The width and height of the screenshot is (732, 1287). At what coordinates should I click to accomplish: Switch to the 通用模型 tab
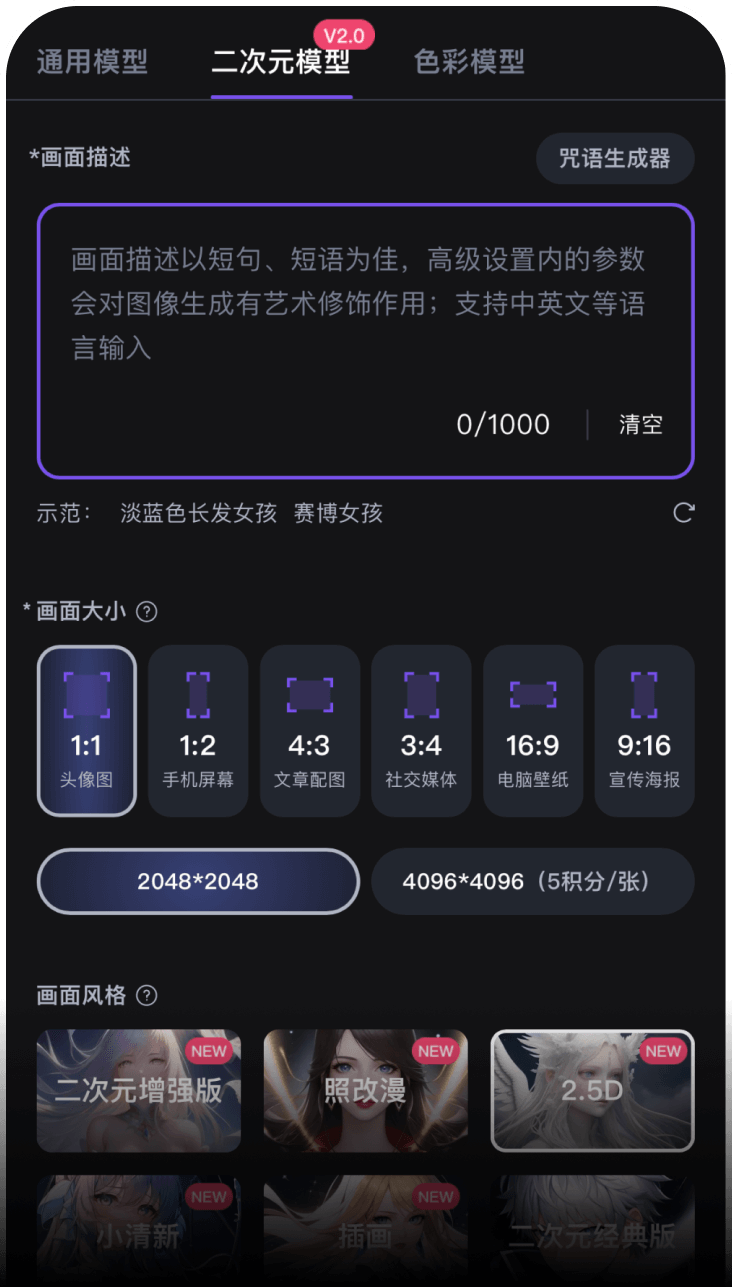click(x=92, y=62)
